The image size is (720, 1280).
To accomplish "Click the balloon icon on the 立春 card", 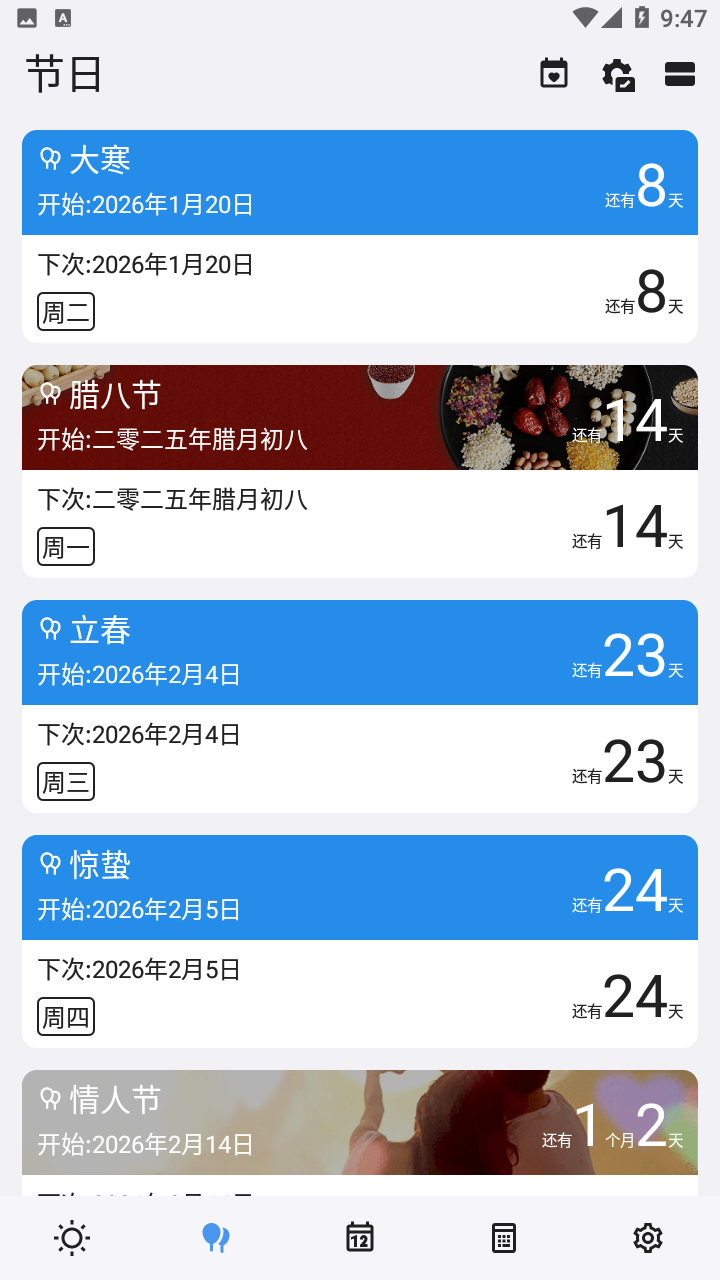I will pos(49,629).
